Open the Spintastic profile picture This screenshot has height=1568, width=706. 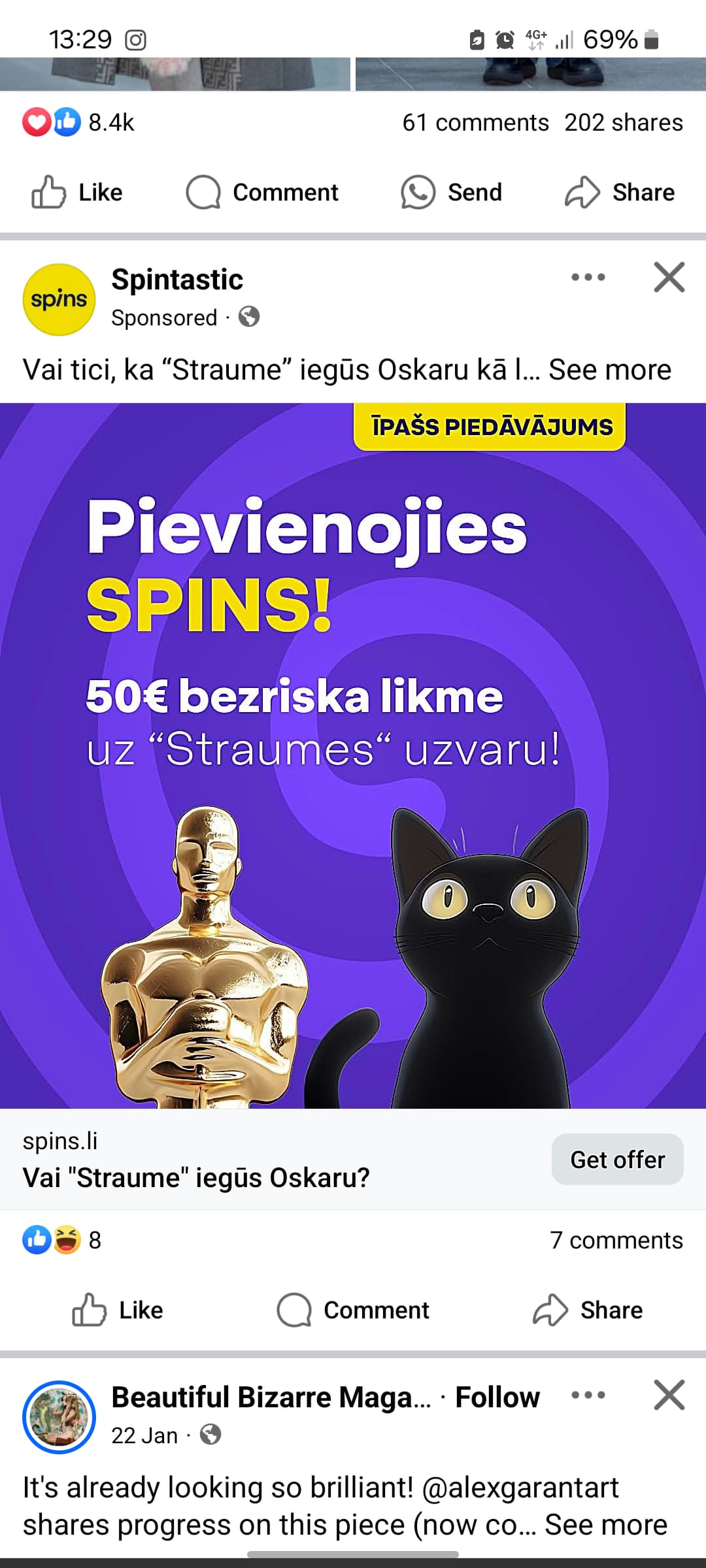pos(59,299)
